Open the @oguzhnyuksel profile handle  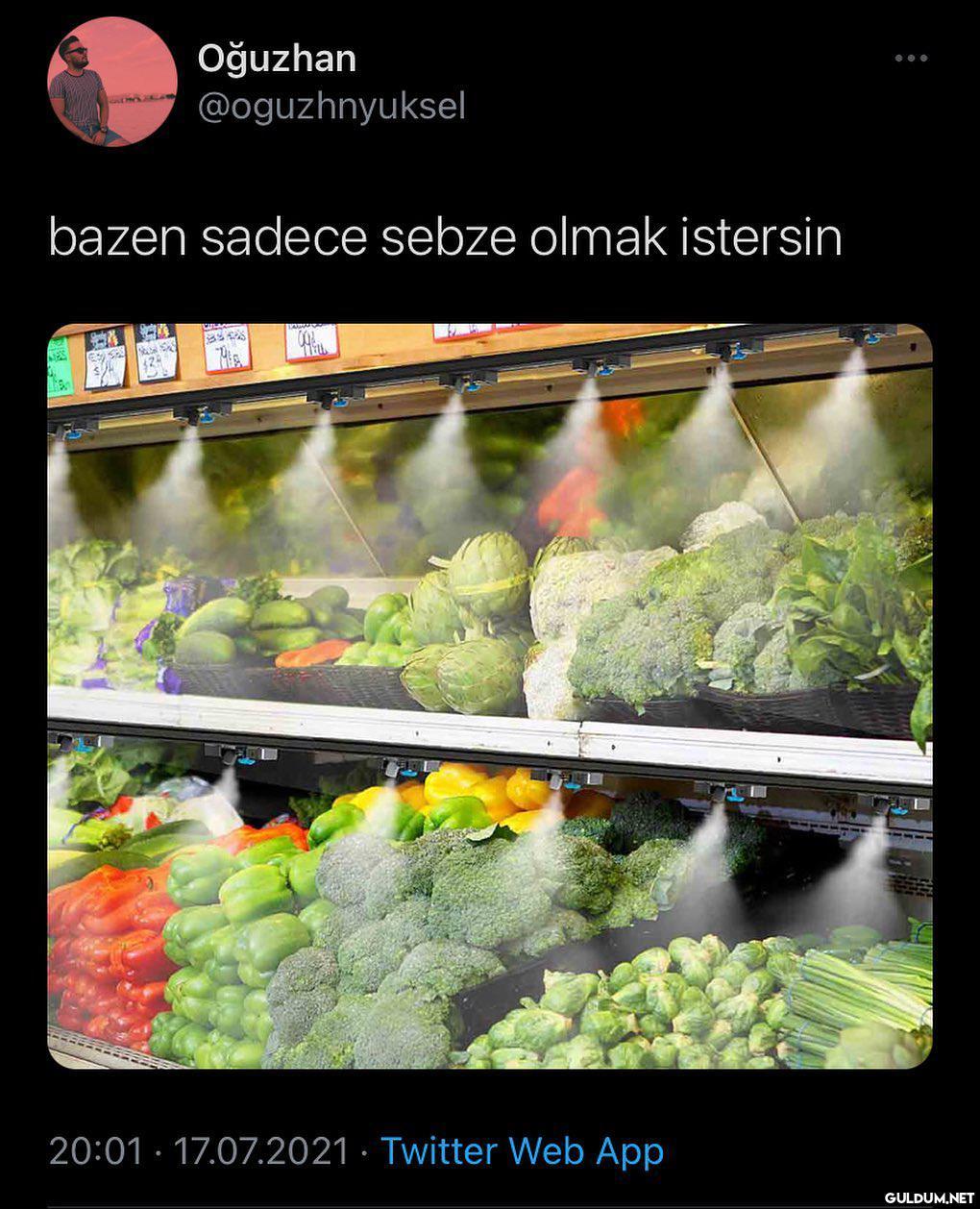click(331, 106)
